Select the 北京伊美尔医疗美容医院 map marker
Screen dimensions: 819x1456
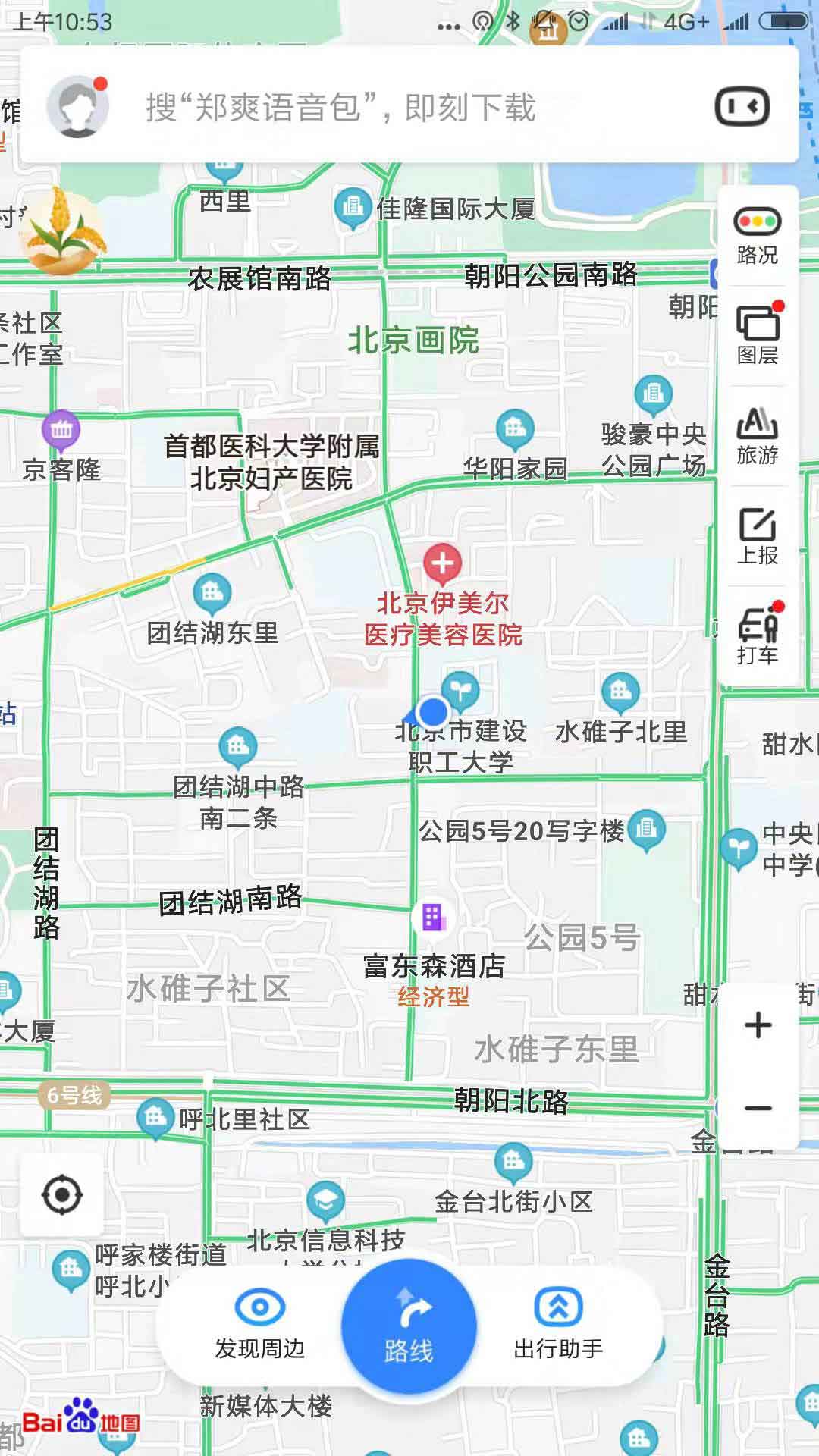click(x=443, y=563)
